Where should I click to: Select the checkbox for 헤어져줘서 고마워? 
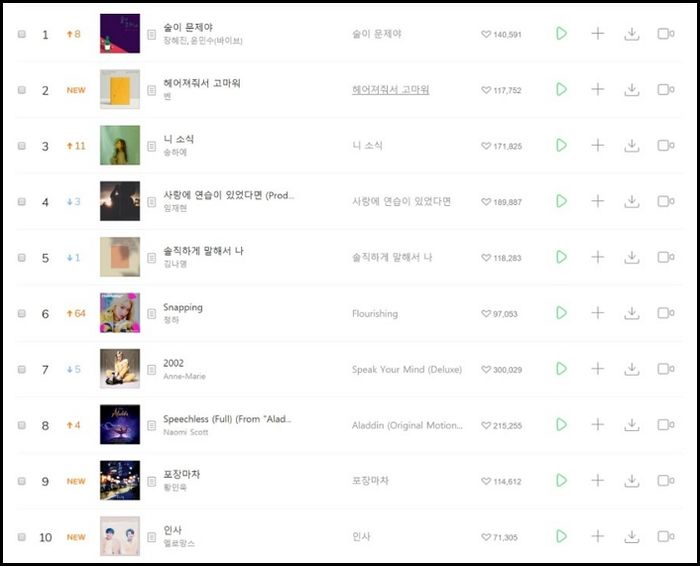[22, 90]
